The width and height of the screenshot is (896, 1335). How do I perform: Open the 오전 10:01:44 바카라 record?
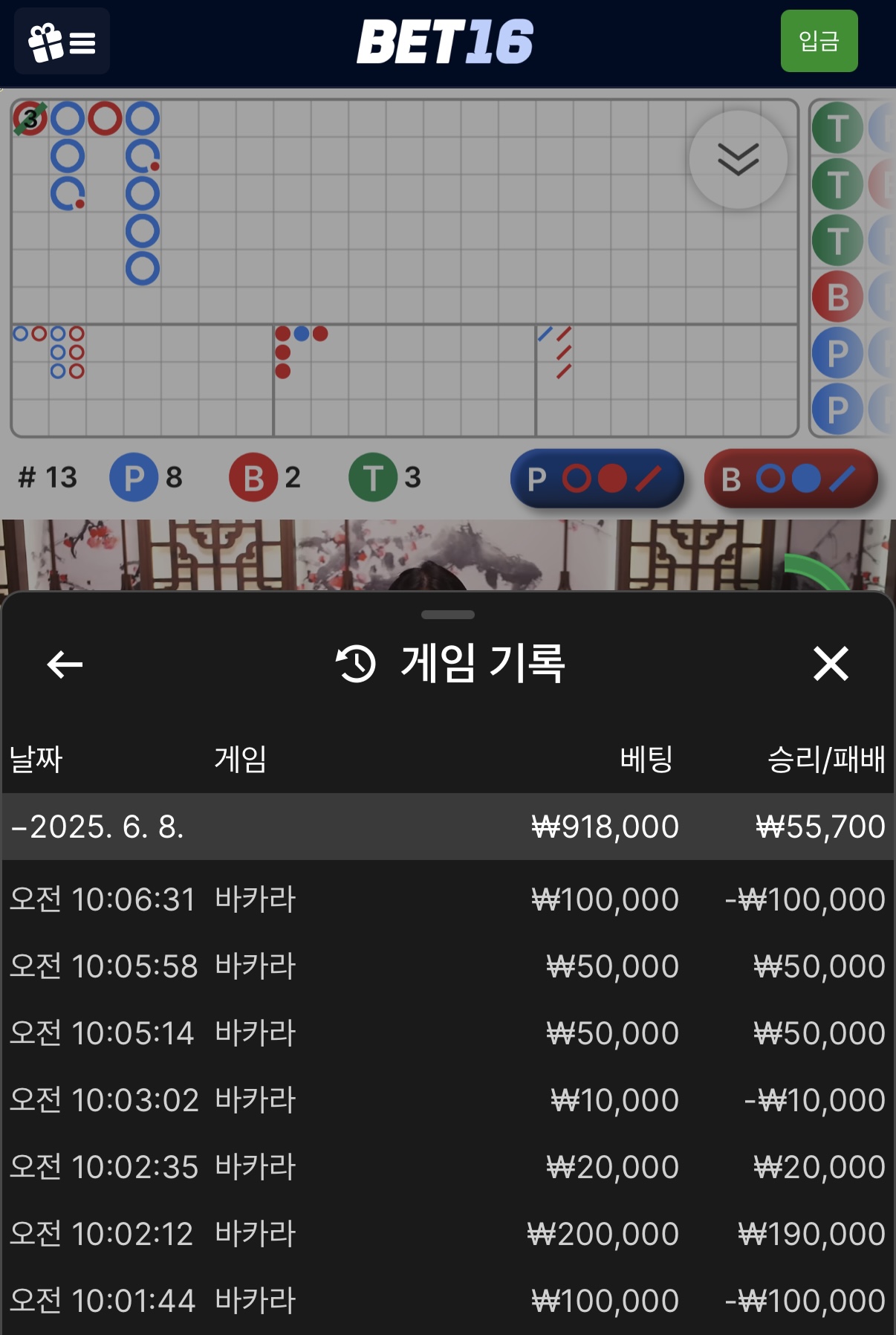447,1301
